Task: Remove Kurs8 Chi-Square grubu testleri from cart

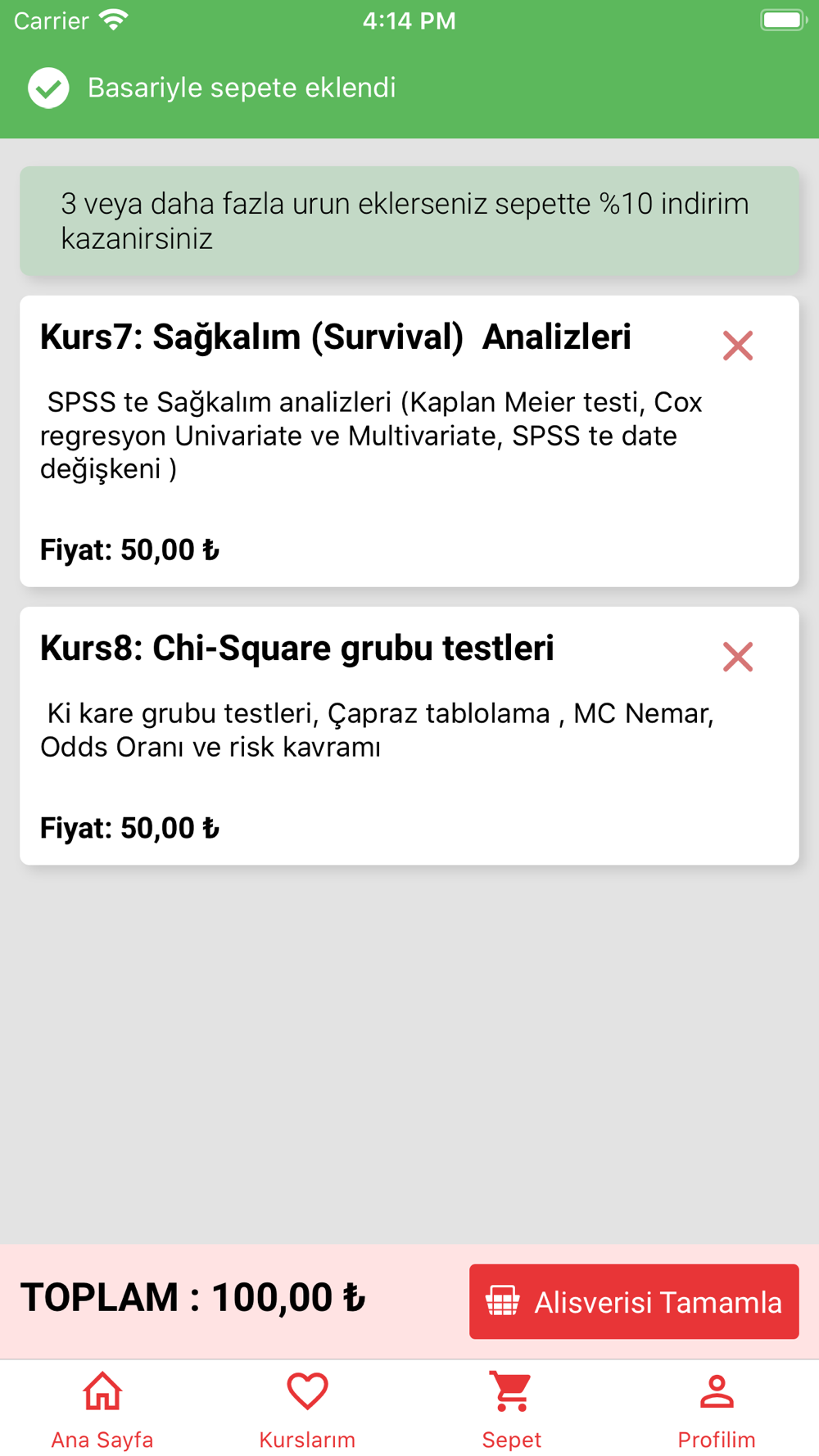Action: (x=737, y=657)
